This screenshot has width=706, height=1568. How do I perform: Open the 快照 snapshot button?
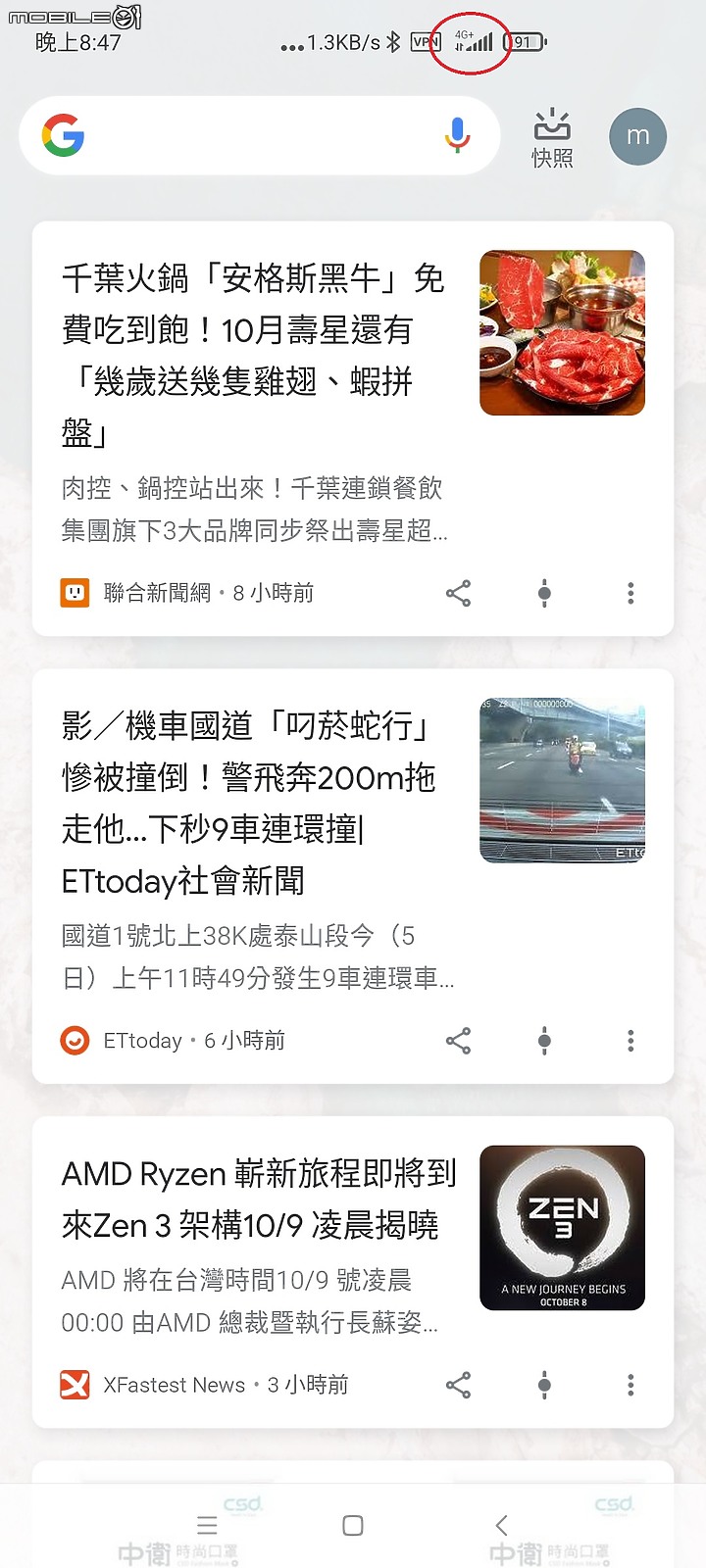(552, 138)
